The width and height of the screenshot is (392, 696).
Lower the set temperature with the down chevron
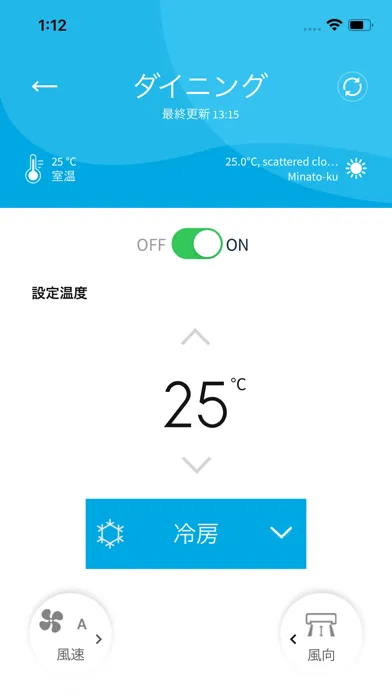point(196,465)
